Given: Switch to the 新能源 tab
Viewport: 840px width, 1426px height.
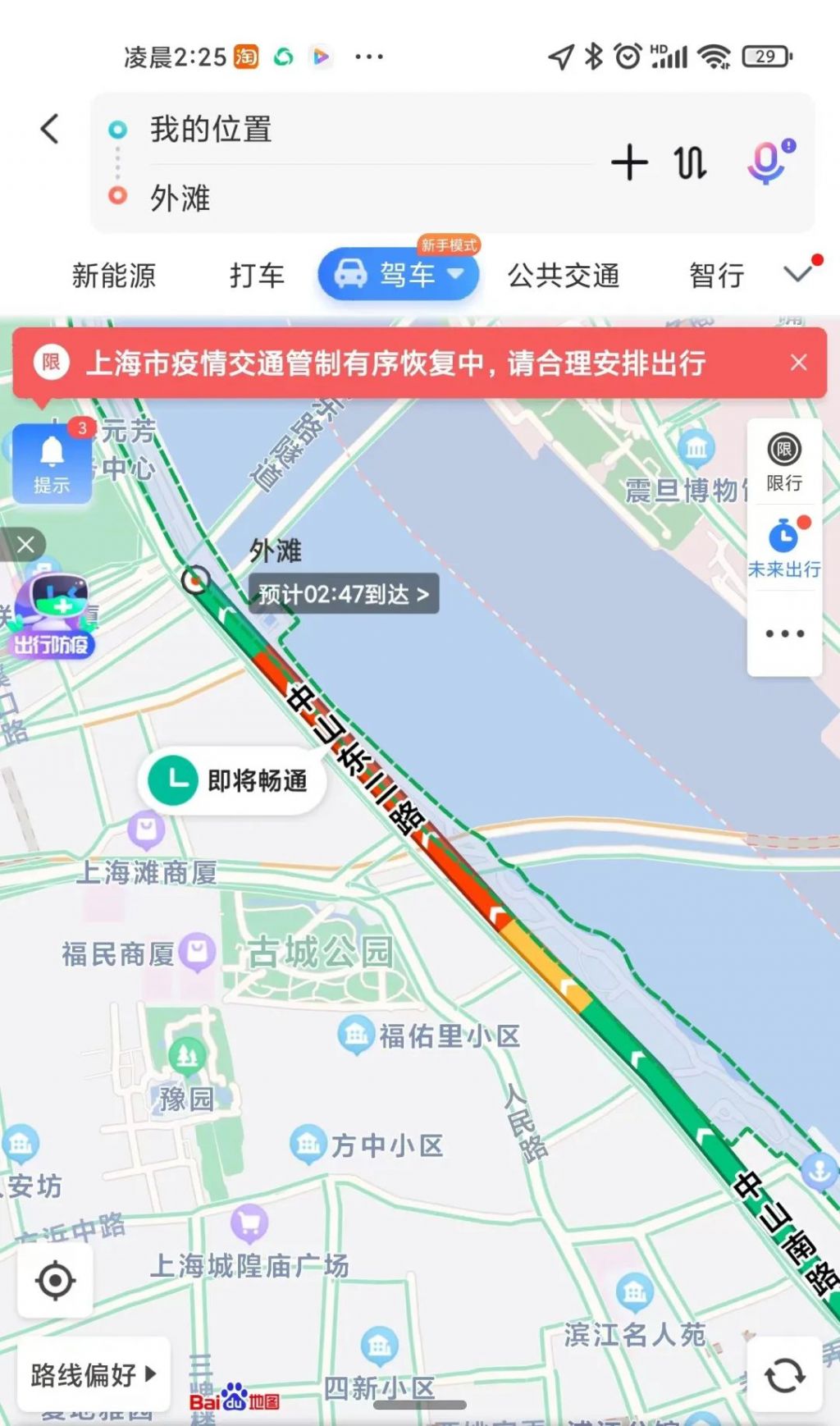Looking at the screenshot, I should tap(113, 276).
